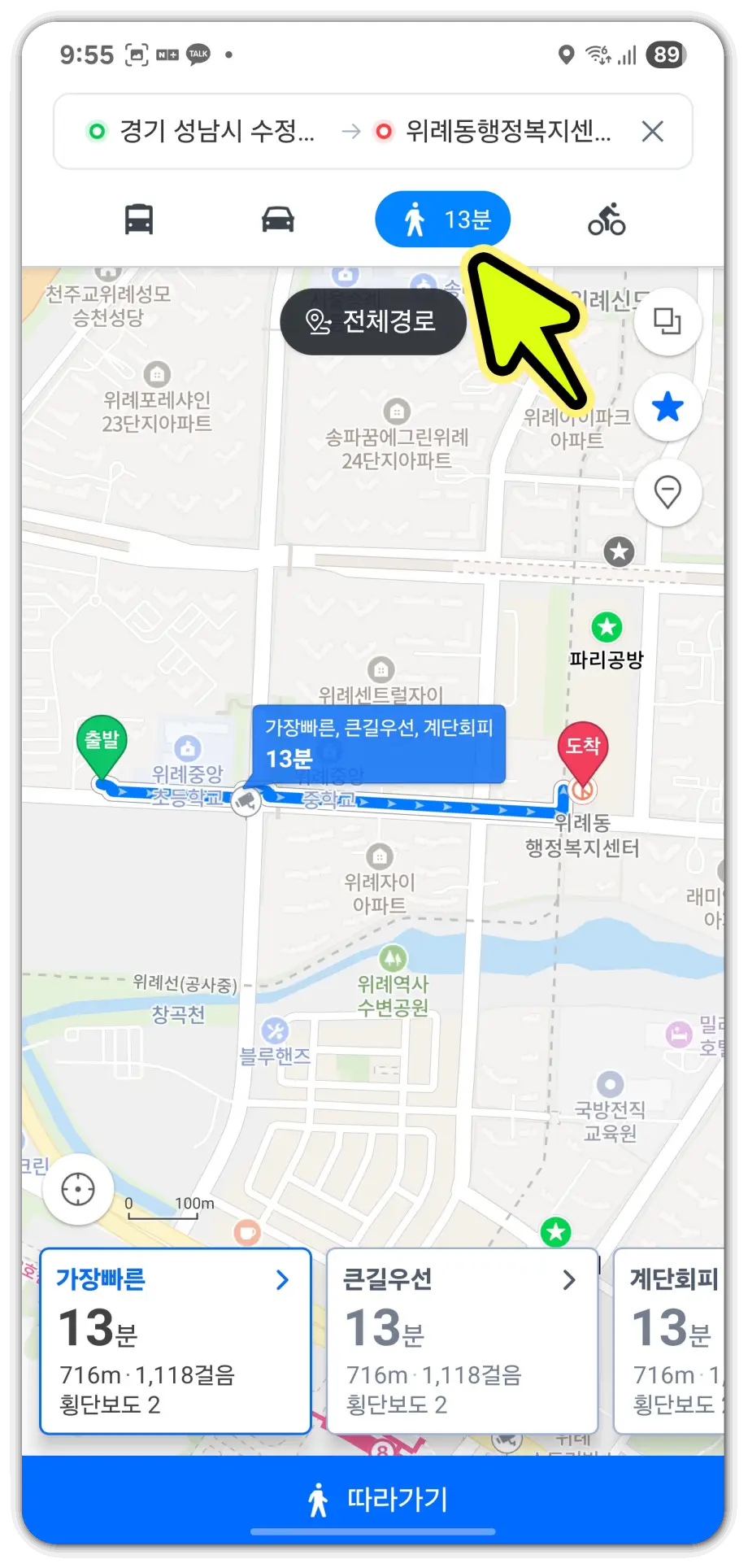Select the walking person icon showing 13분
The image size is (748, 1568).
pos(442,218)
